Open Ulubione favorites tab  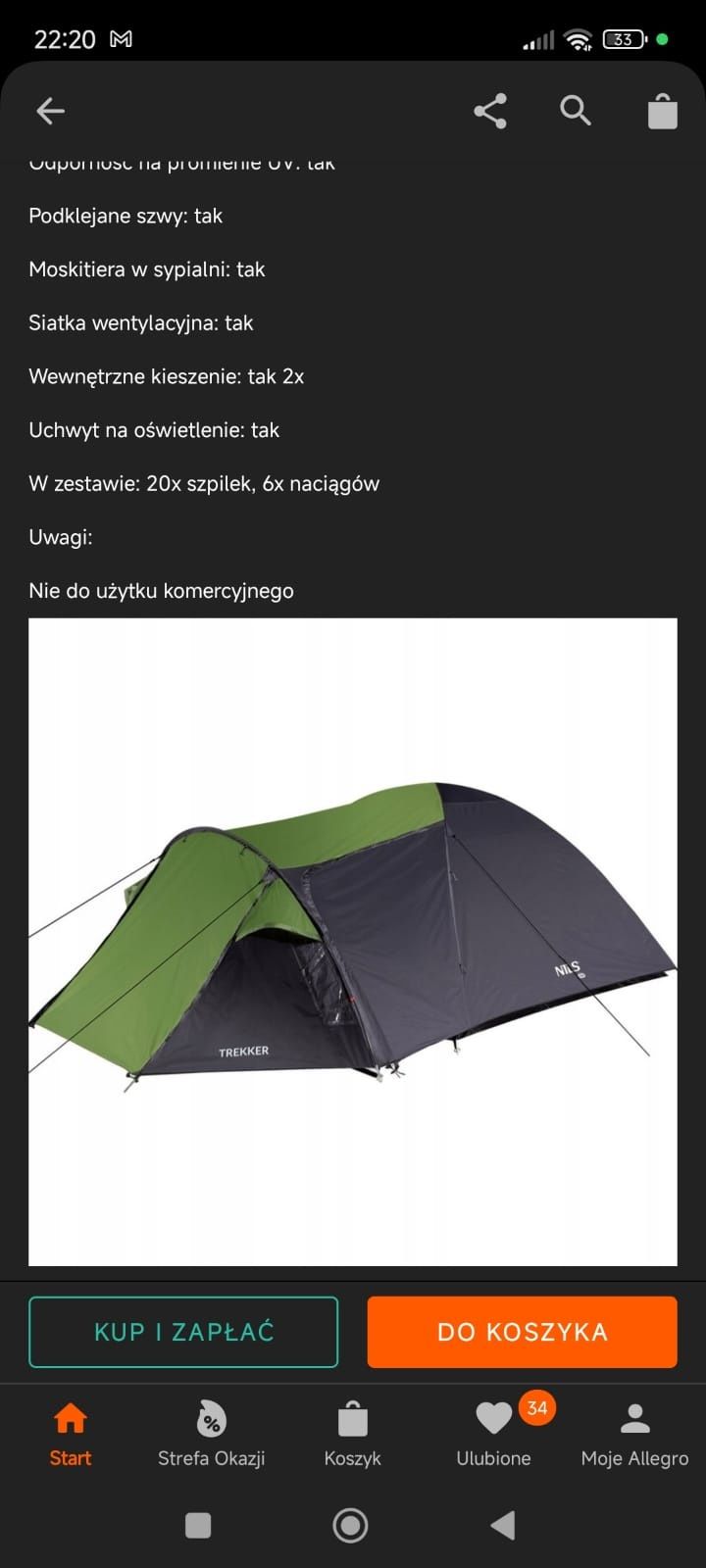point(494,1433)
